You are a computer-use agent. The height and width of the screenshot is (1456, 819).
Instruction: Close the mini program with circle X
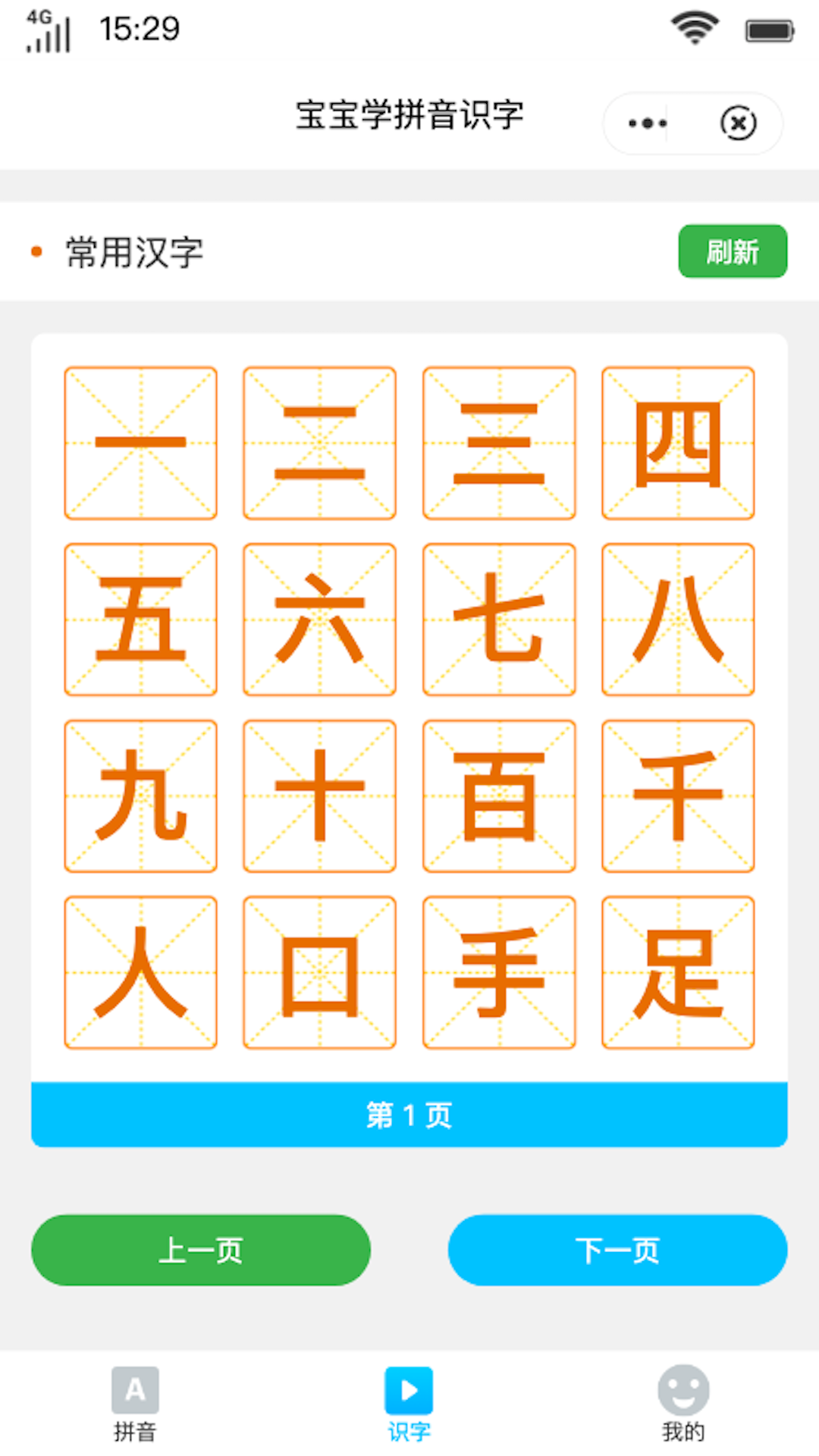coord(739,123)
